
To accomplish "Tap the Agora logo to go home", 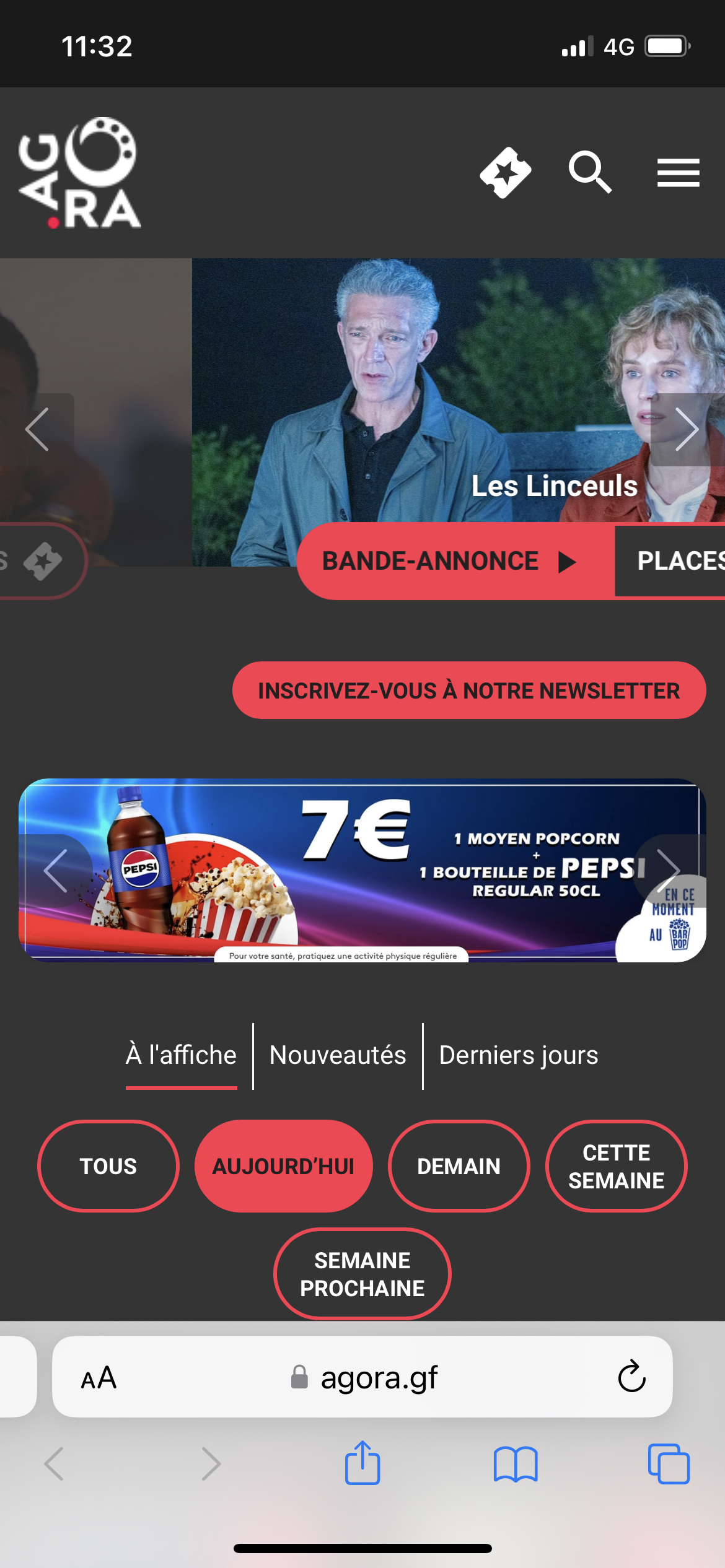I will pyautogui.click(x=79, y=173).
